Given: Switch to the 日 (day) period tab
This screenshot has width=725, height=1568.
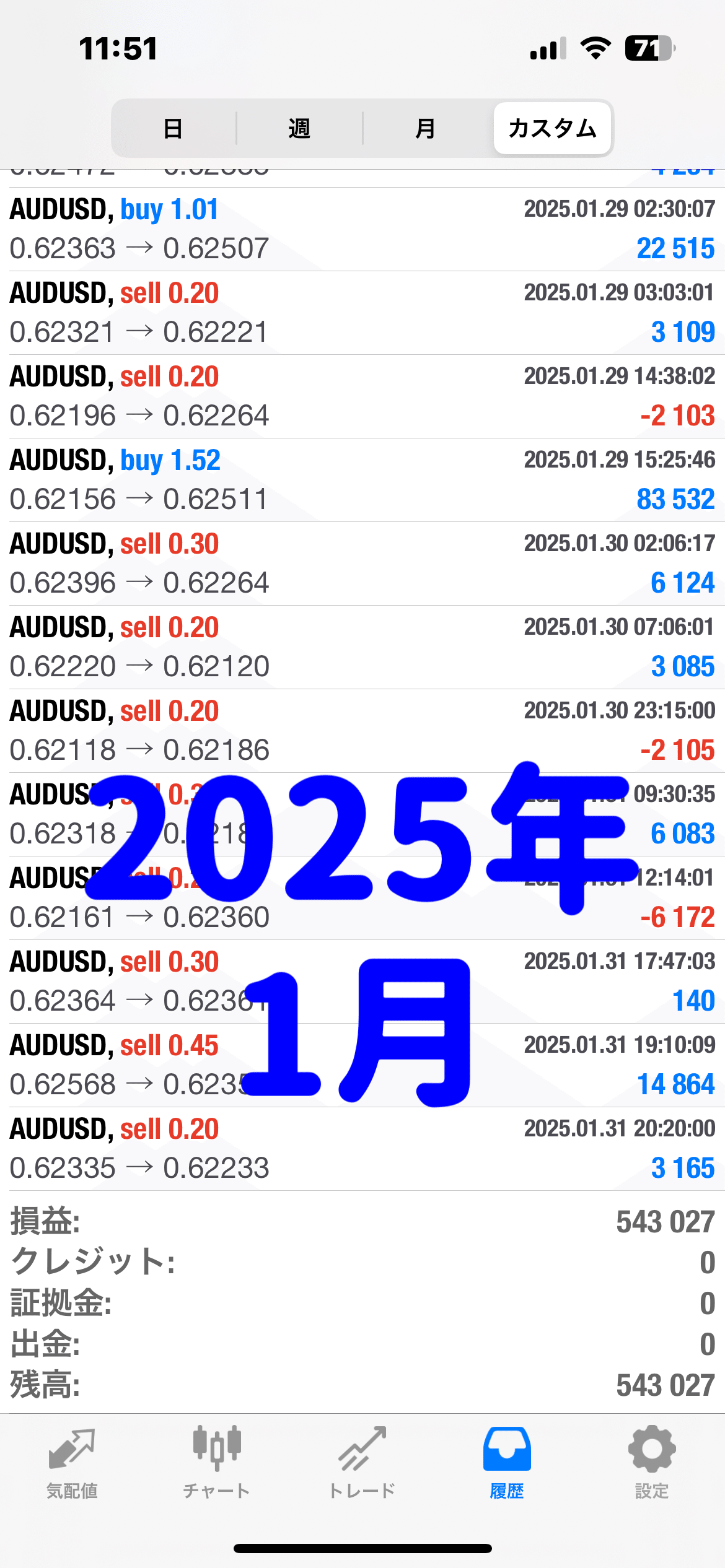Looking at the screenshot, I should tap(173, 129).
